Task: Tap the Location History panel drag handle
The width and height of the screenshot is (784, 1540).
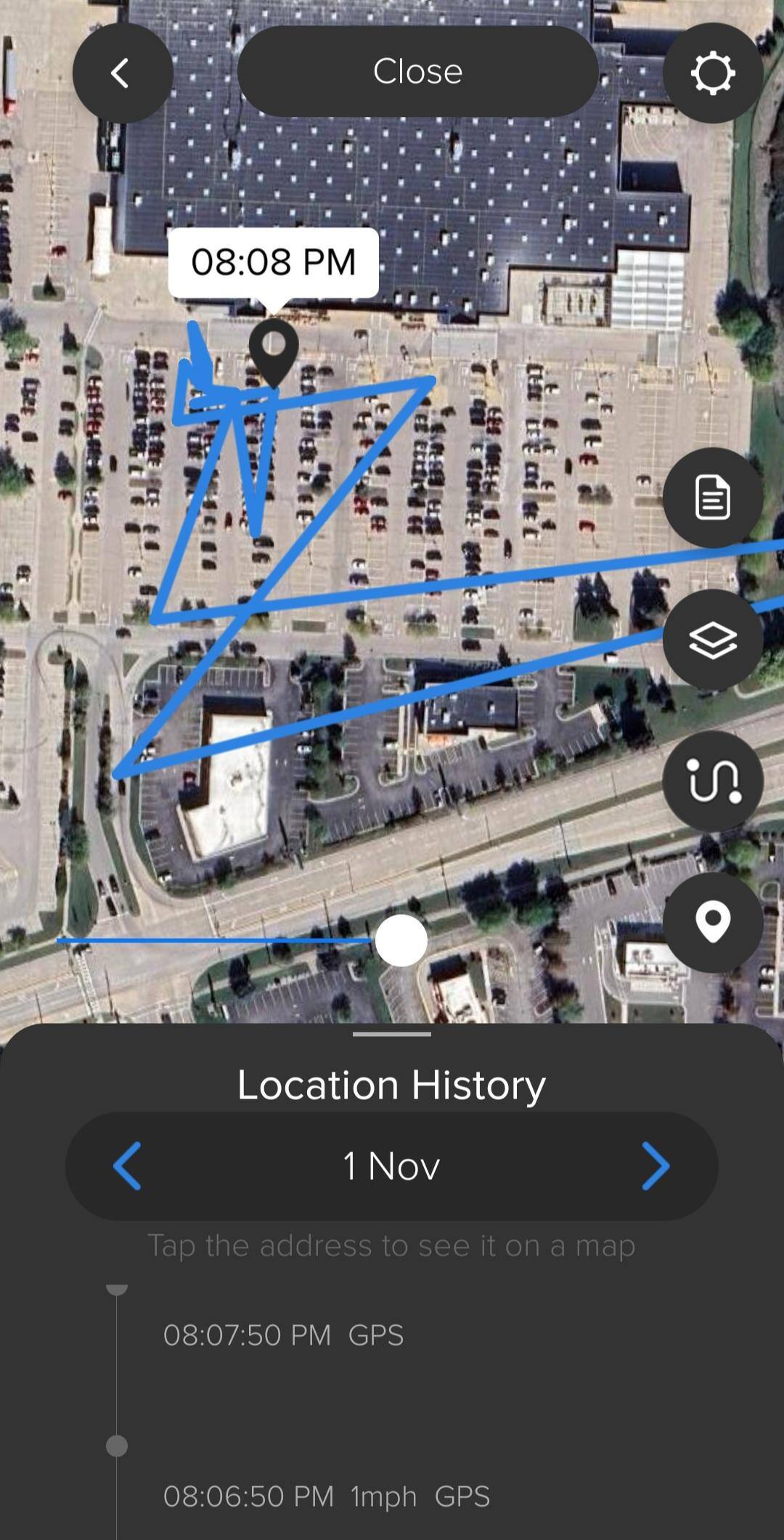Action: point(392,1034)
